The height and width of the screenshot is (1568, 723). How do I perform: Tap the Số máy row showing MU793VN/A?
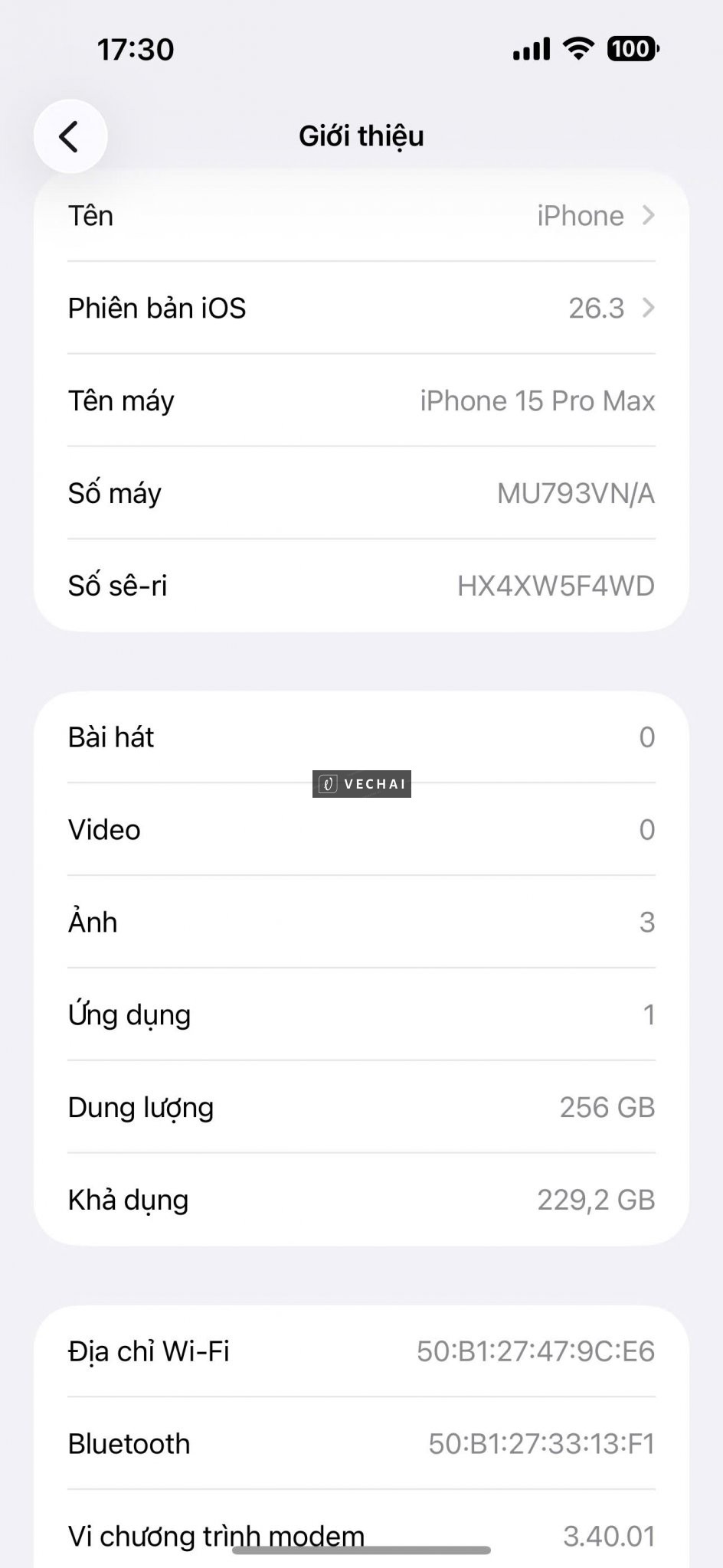361,493
